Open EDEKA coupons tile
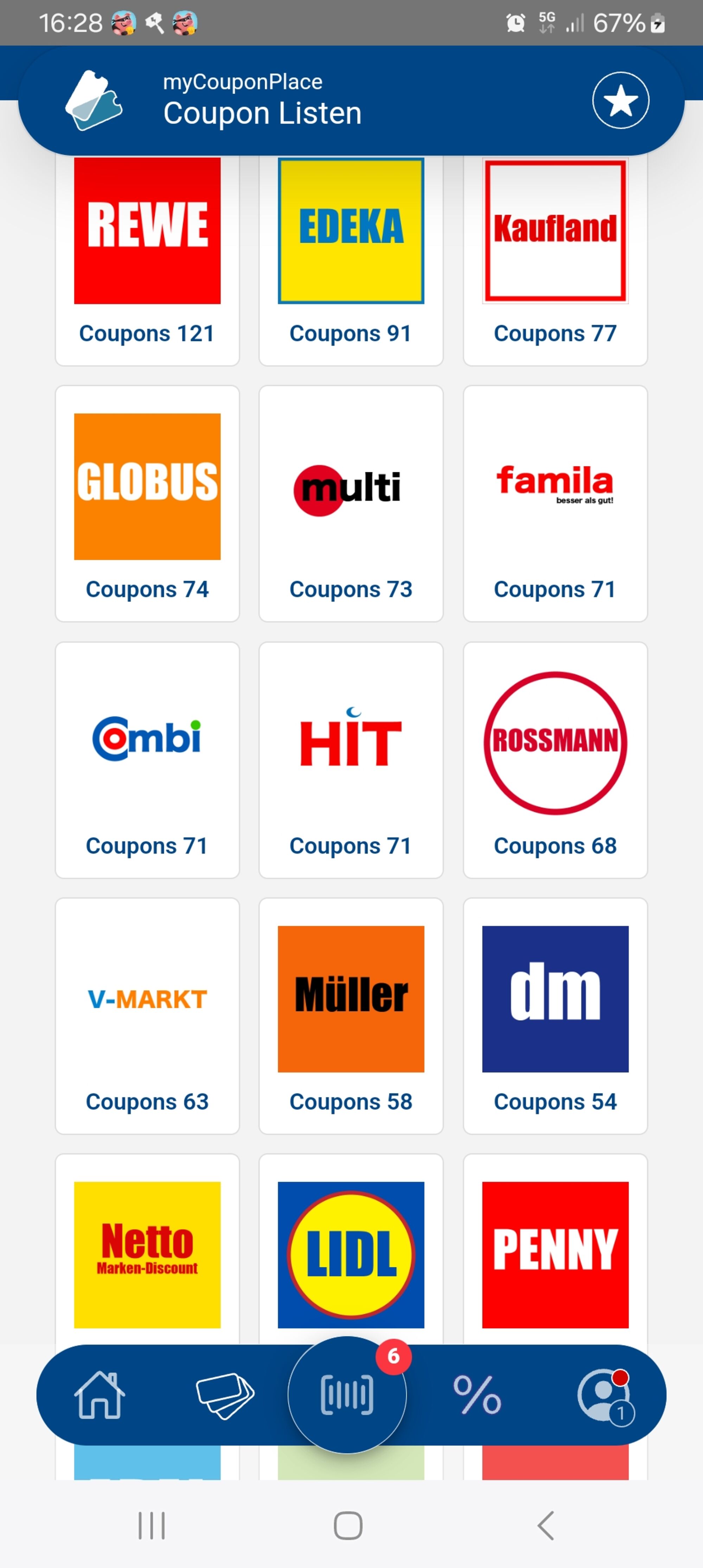This screenshot has height=1568, width=703. 351,260
